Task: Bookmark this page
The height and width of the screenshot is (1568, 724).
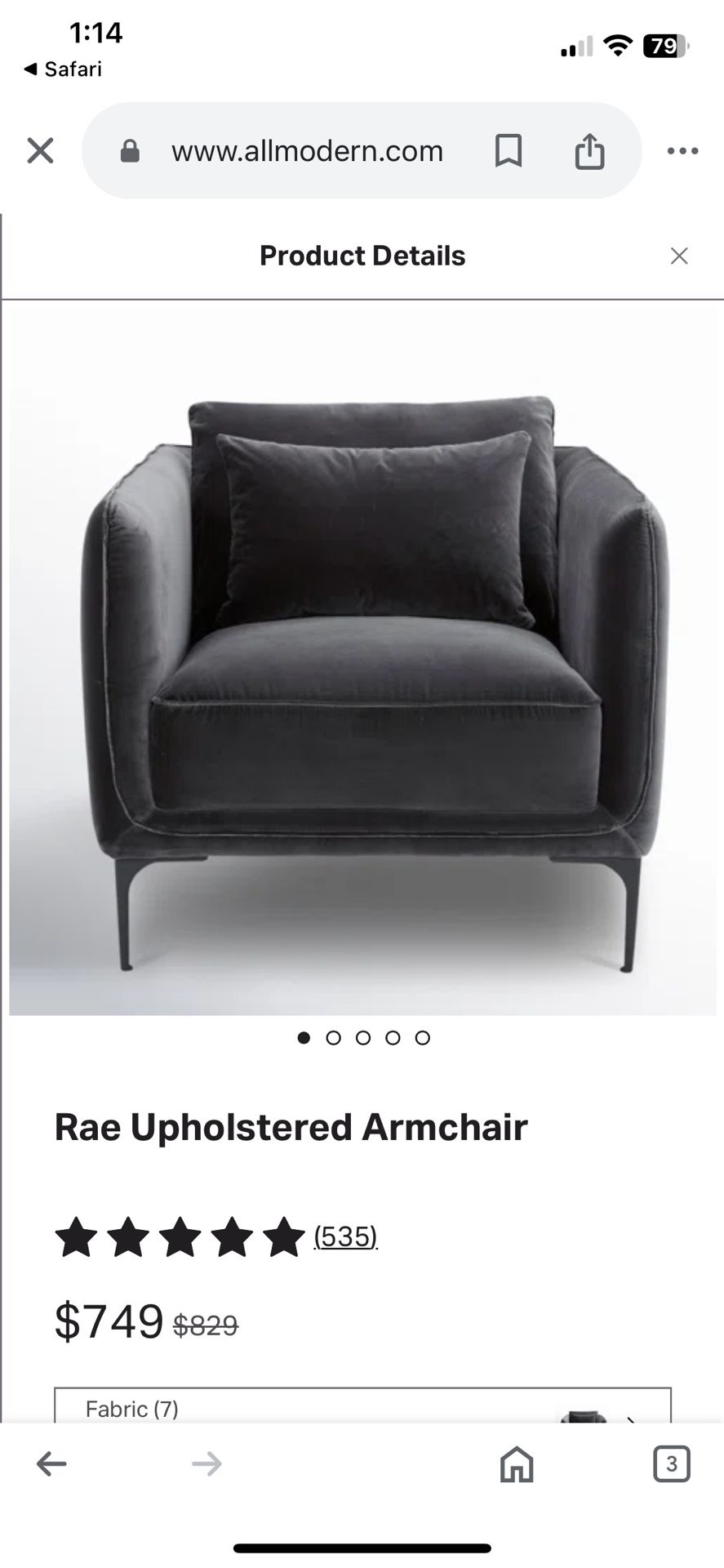Action: coord(508,151)
